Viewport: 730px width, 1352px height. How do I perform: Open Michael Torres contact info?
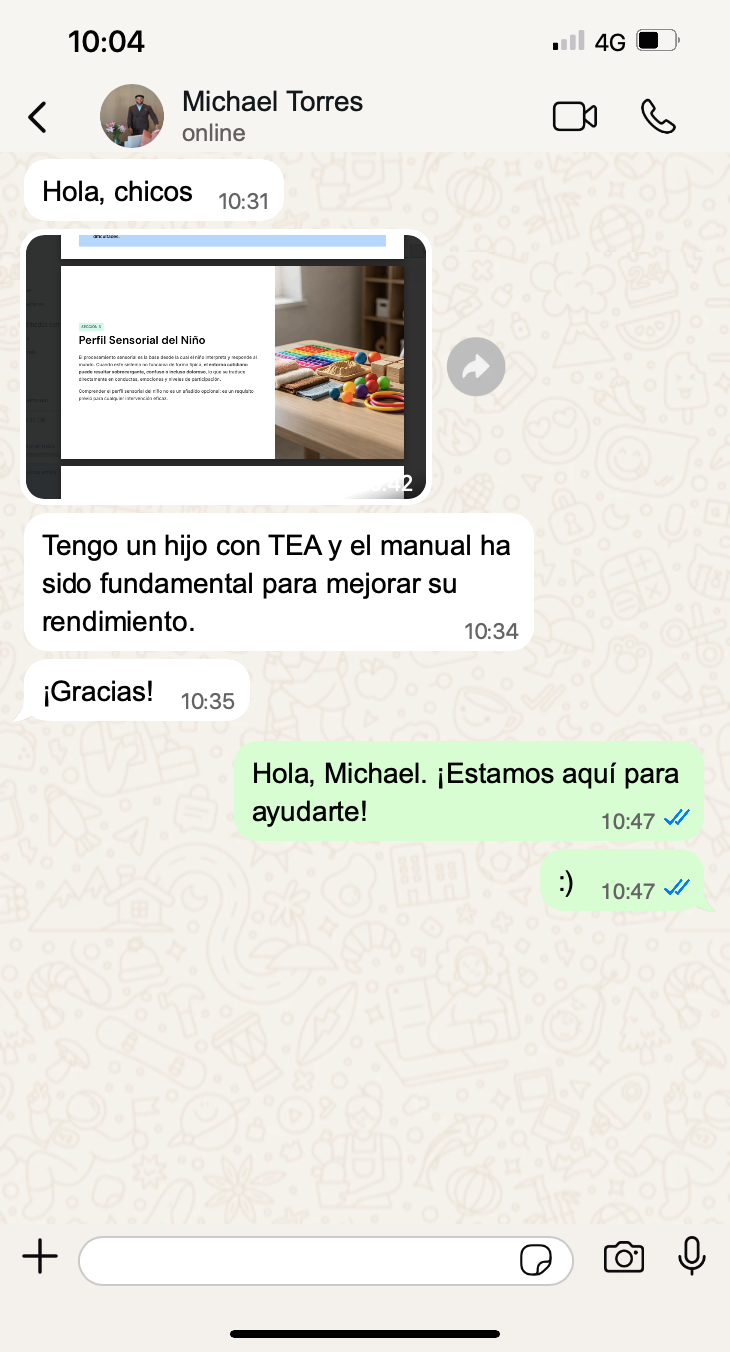[x=271, y=116]
